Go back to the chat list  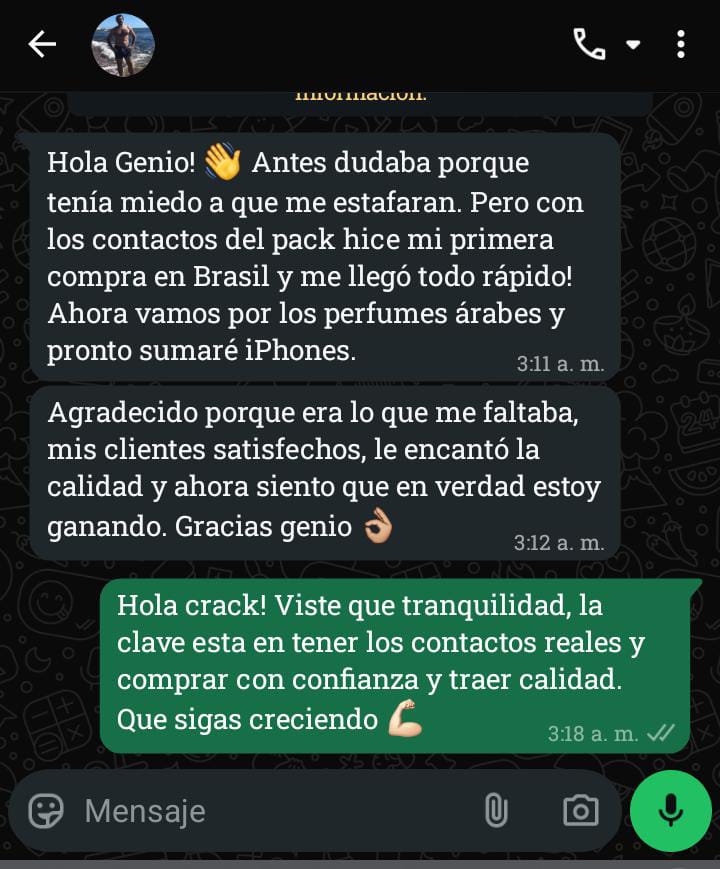click(x=42, y=44)
